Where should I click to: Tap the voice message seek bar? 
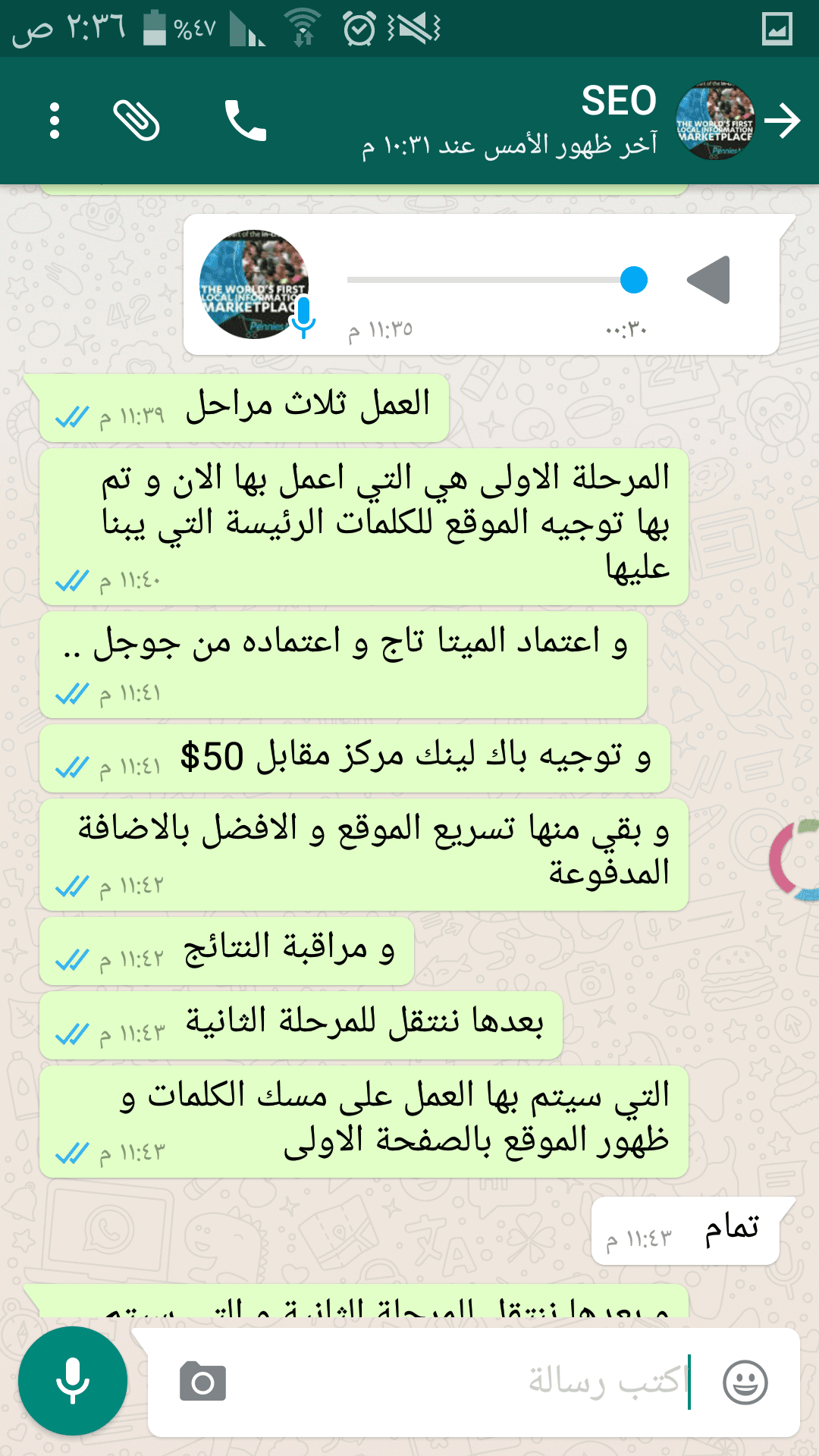(x=485, y=280)
